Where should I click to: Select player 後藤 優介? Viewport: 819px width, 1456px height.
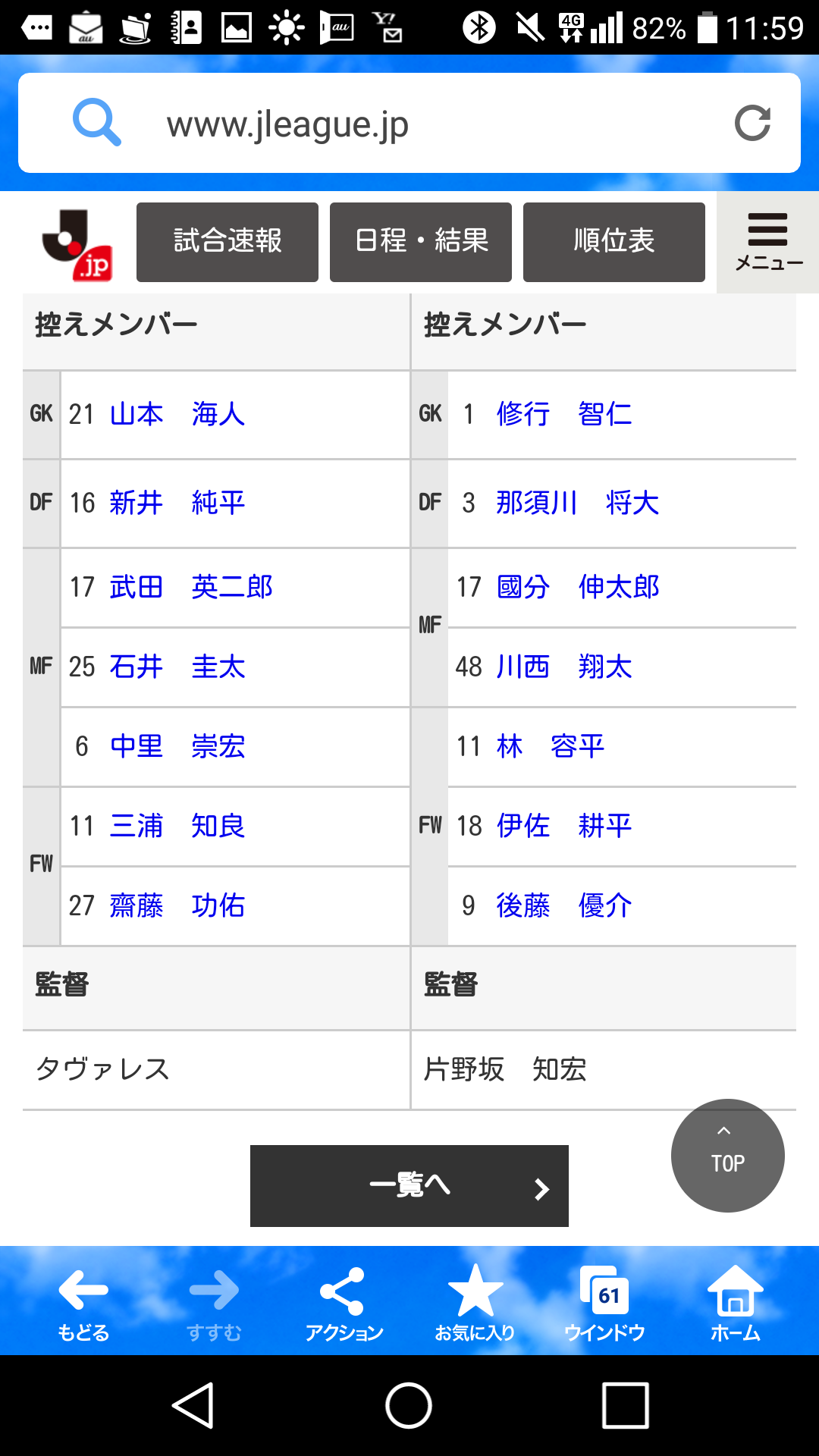[x=564, y=905]
